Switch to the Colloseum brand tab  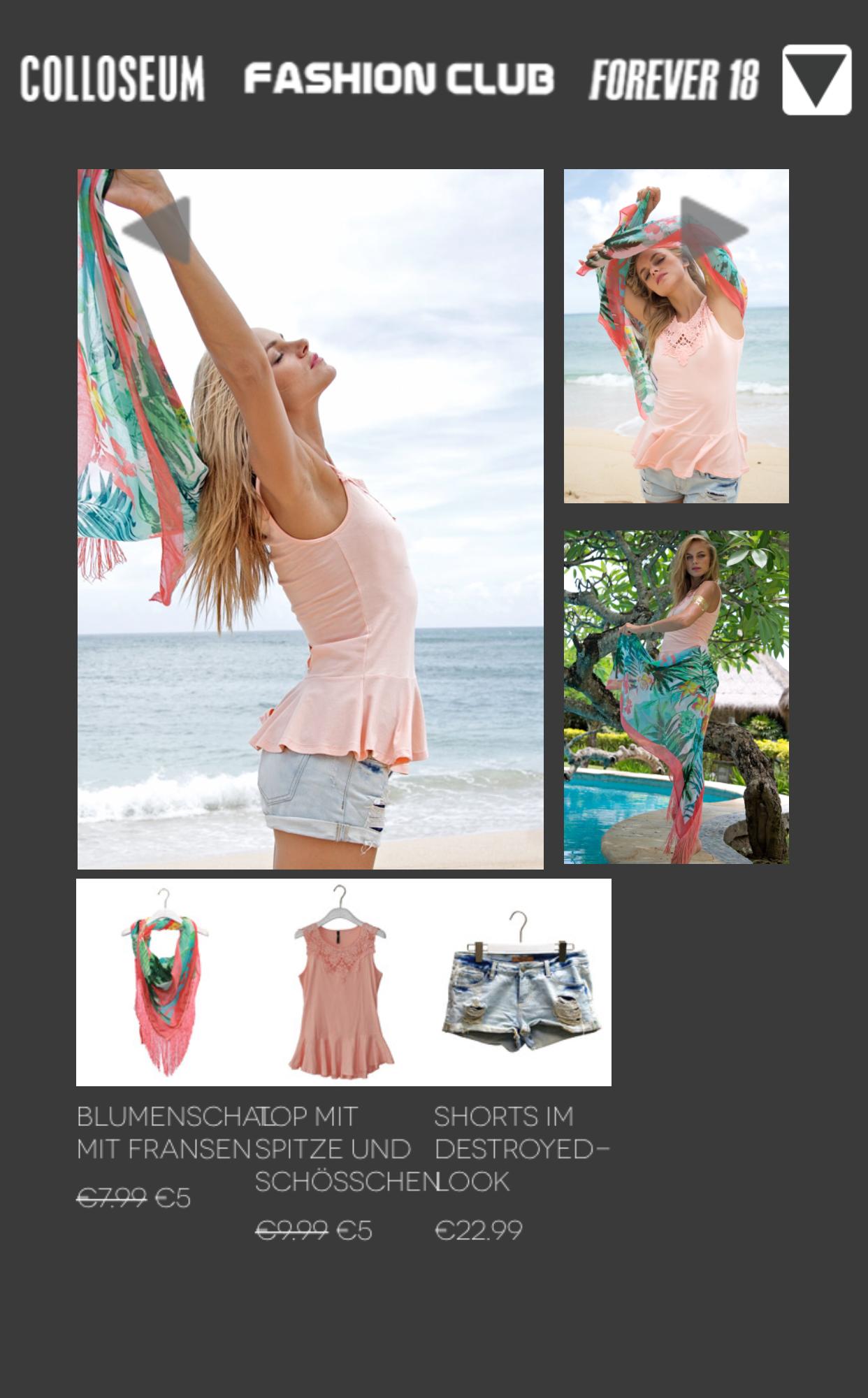(x=113, y=79)
